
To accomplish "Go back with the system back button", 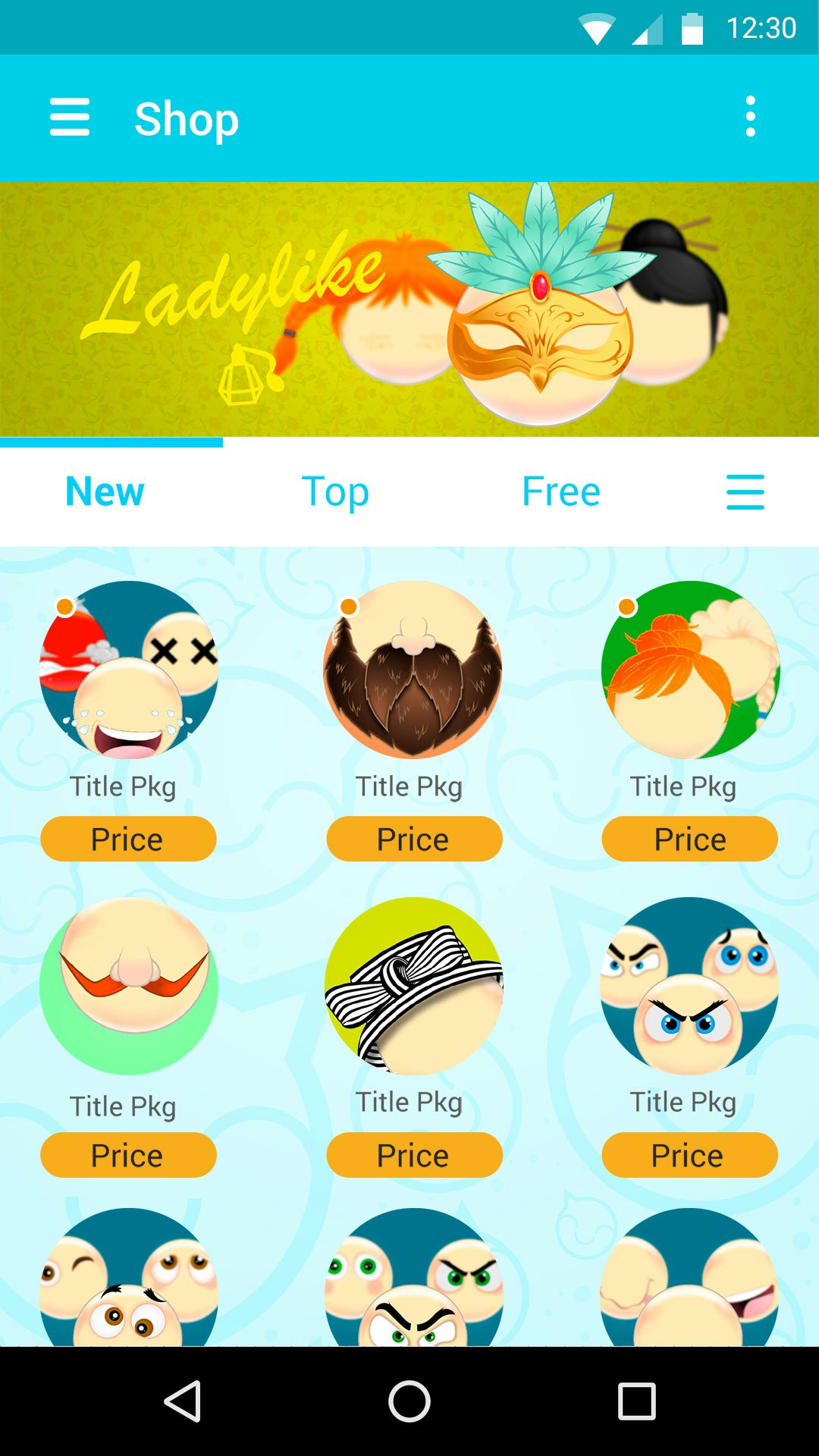I will [183, 1401].
